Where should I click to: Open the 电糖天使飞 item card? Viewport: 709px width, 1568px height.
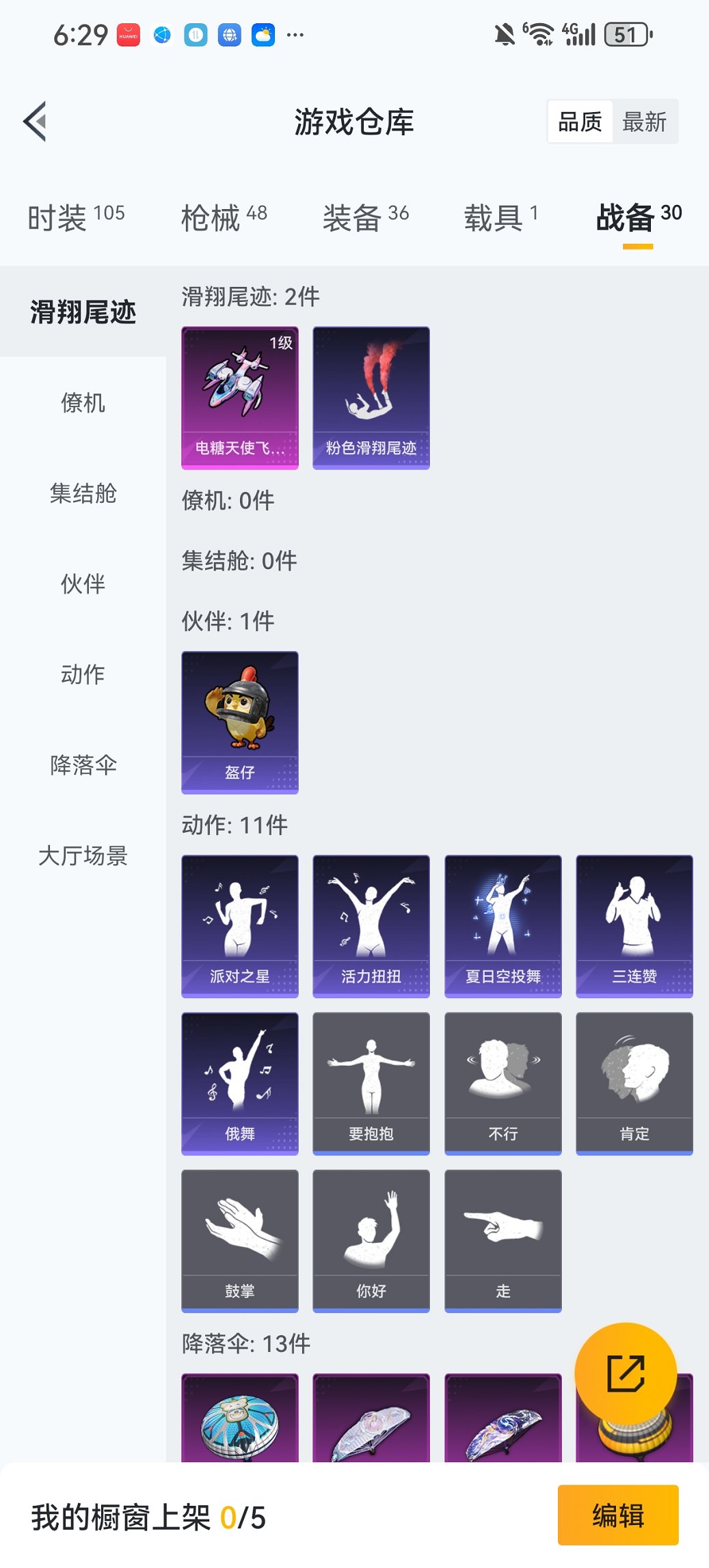pyautogui.click(x=239, y=398)
